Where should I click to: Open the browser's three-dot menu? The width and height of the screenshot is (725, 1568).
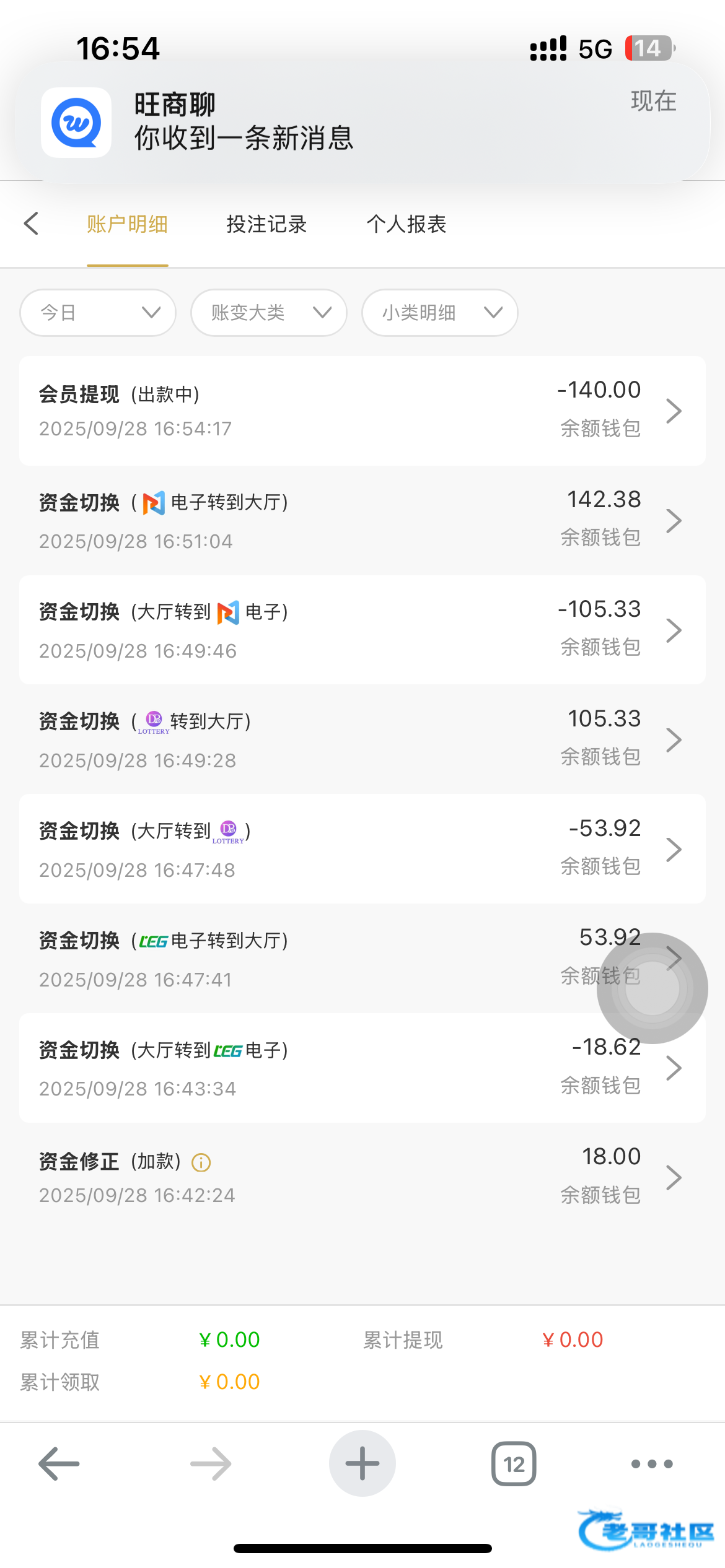[651, 1464]
